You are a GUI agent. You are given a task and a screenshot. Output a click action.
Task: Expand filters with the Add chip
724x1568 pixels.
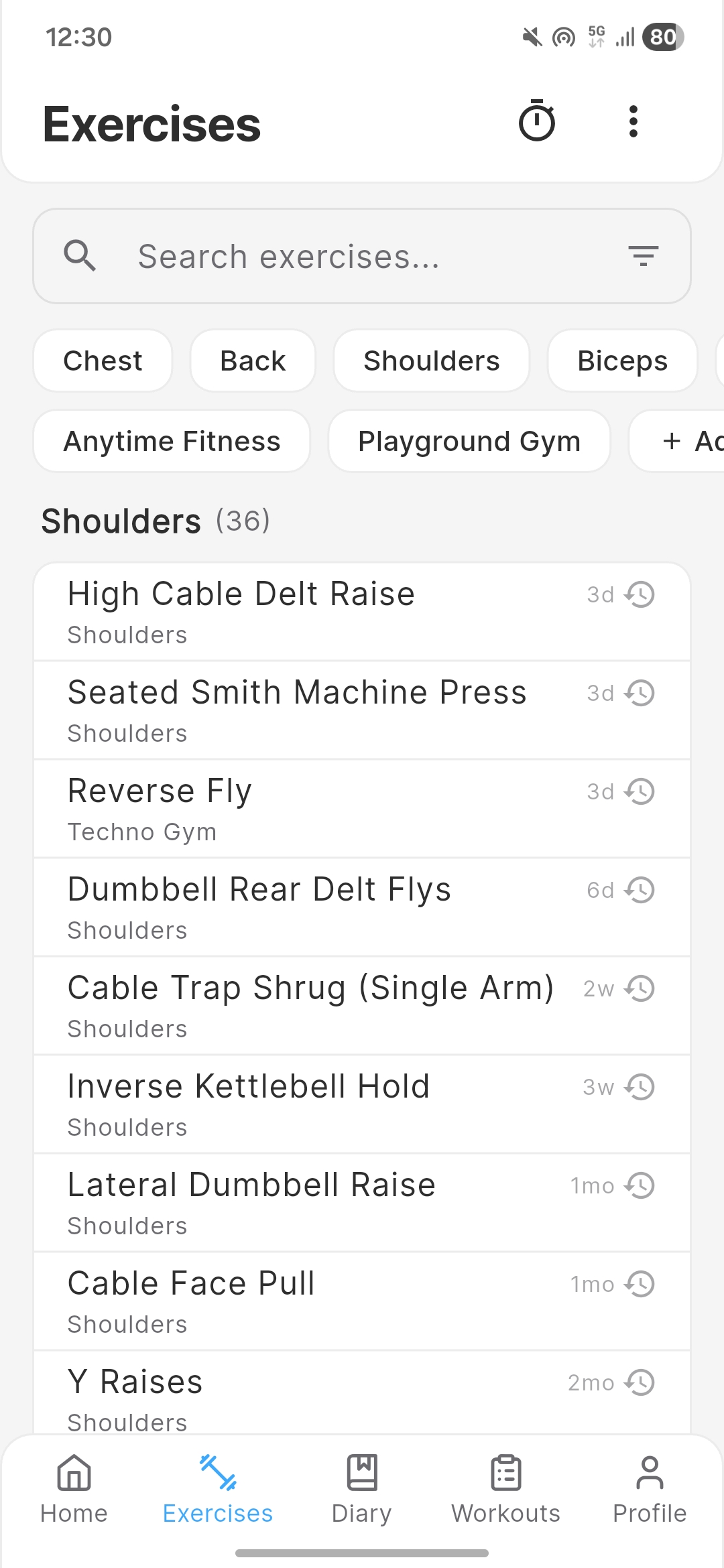(x=684, y=440)
